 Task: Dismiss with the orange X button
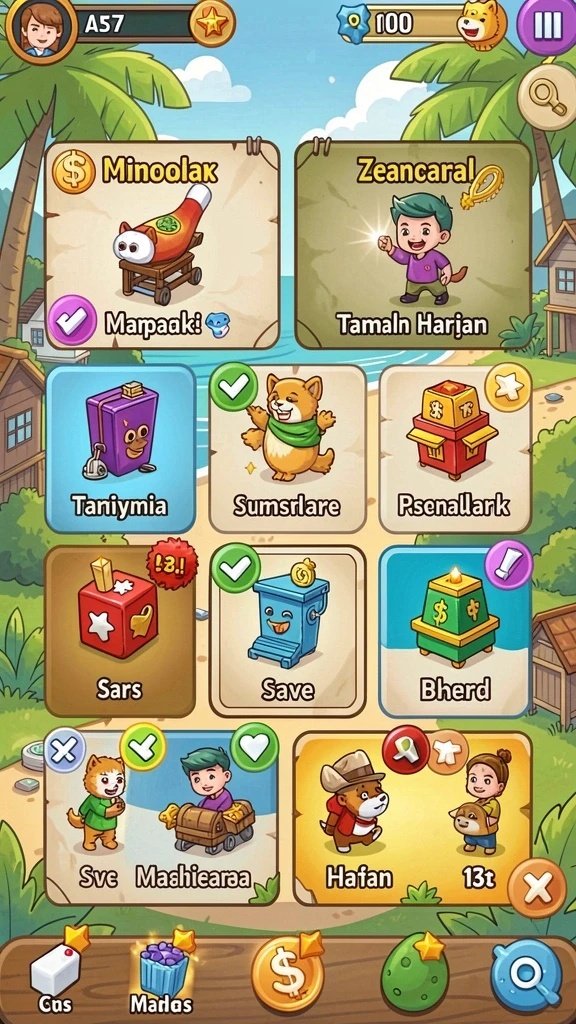(x=537, y=888)
